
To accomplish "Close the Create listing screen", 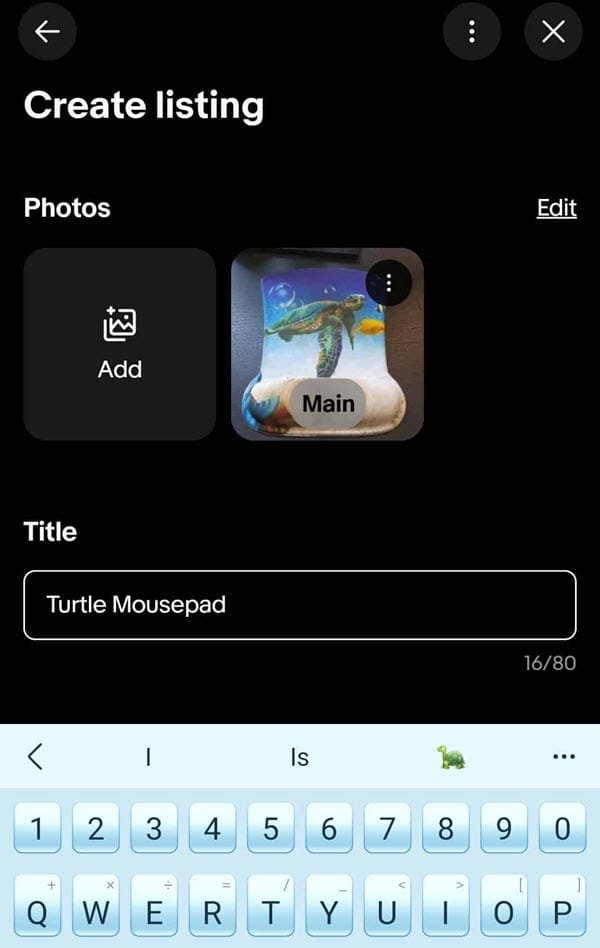I will (553, 32).
